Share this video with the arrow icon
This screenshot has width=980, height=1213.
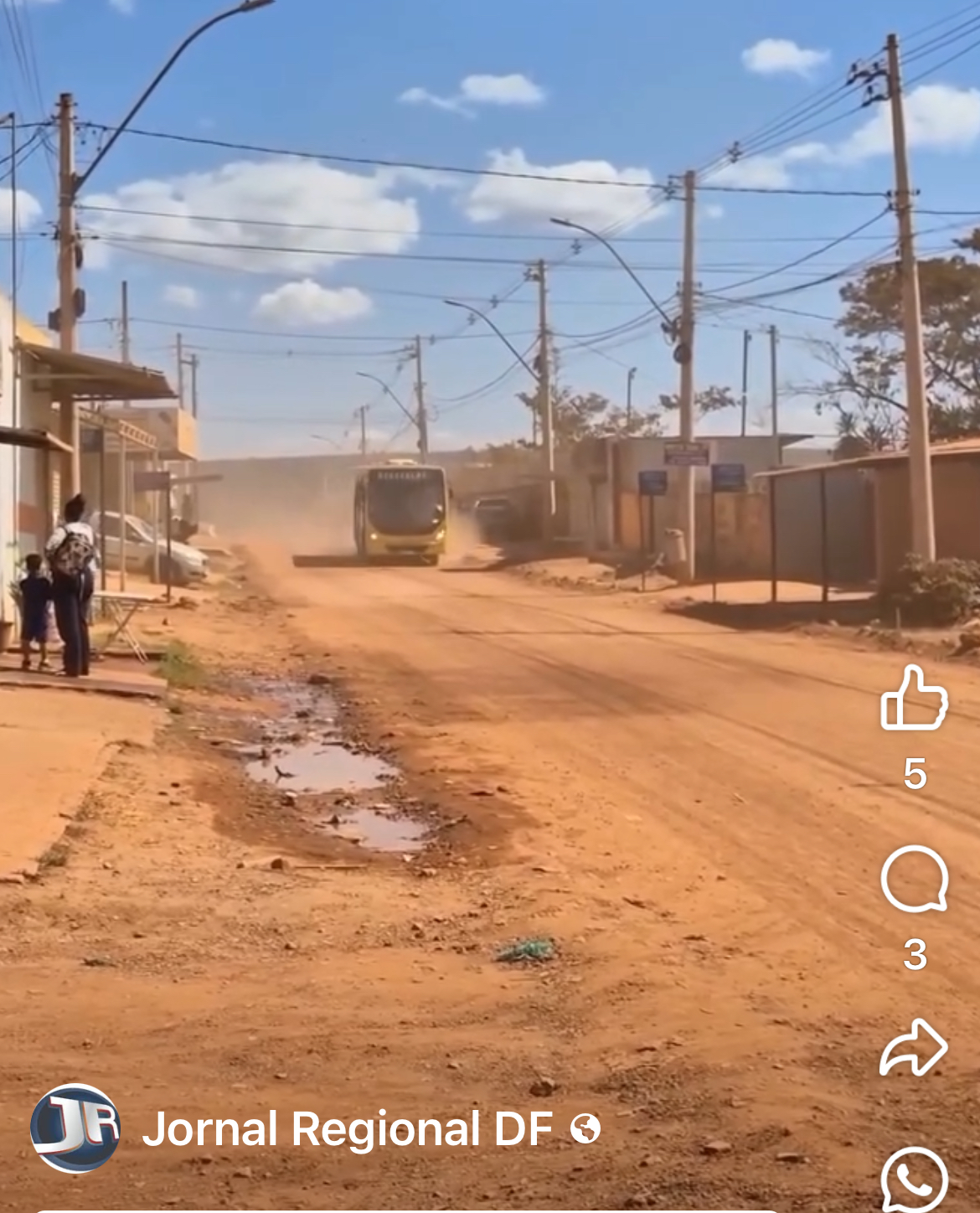coord(914,1048)
